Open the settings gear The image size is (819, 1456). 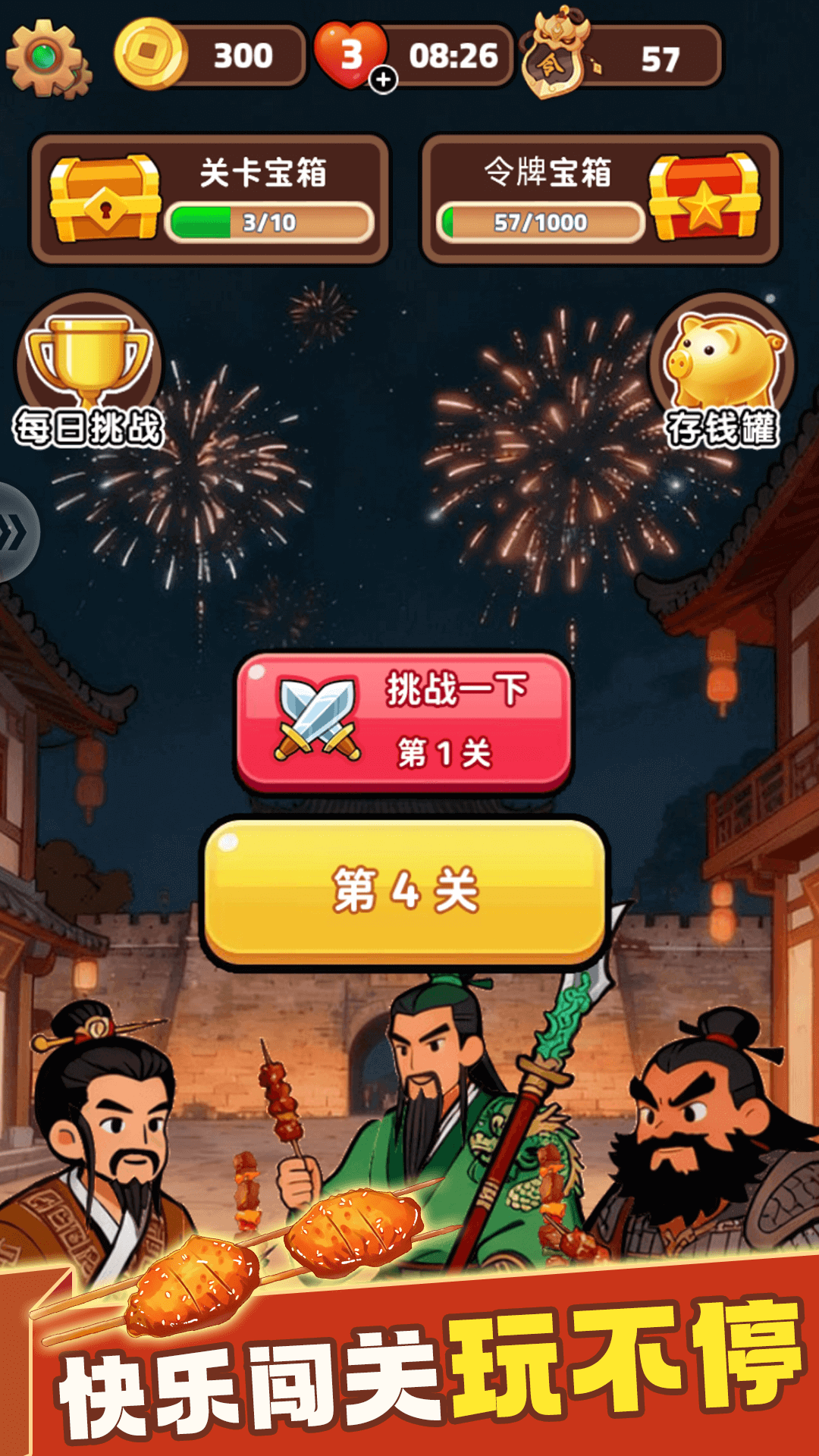click(x=47, y=58)
